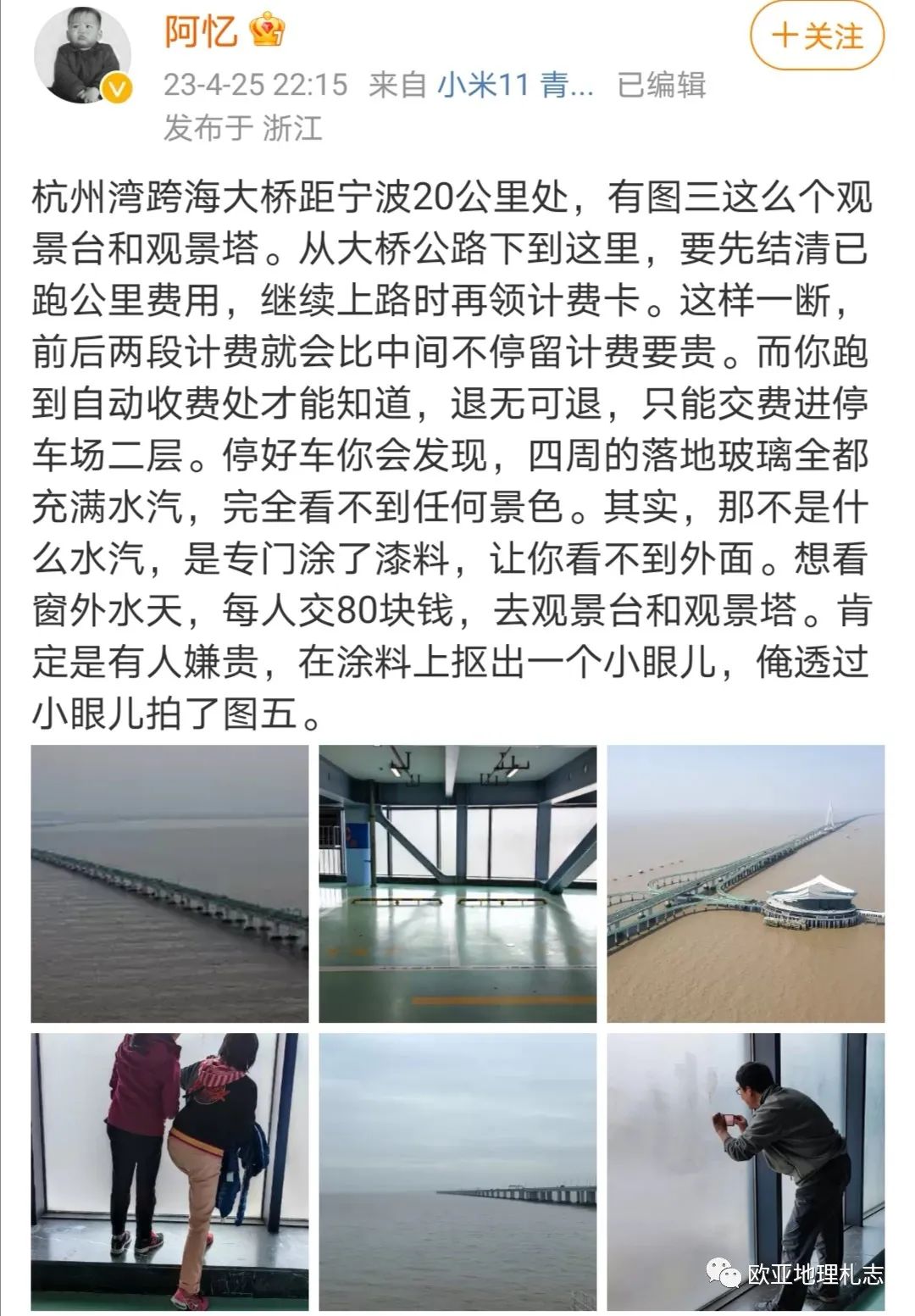
Task: Follow the user 阿忆
Action: (x=817, y=36)
